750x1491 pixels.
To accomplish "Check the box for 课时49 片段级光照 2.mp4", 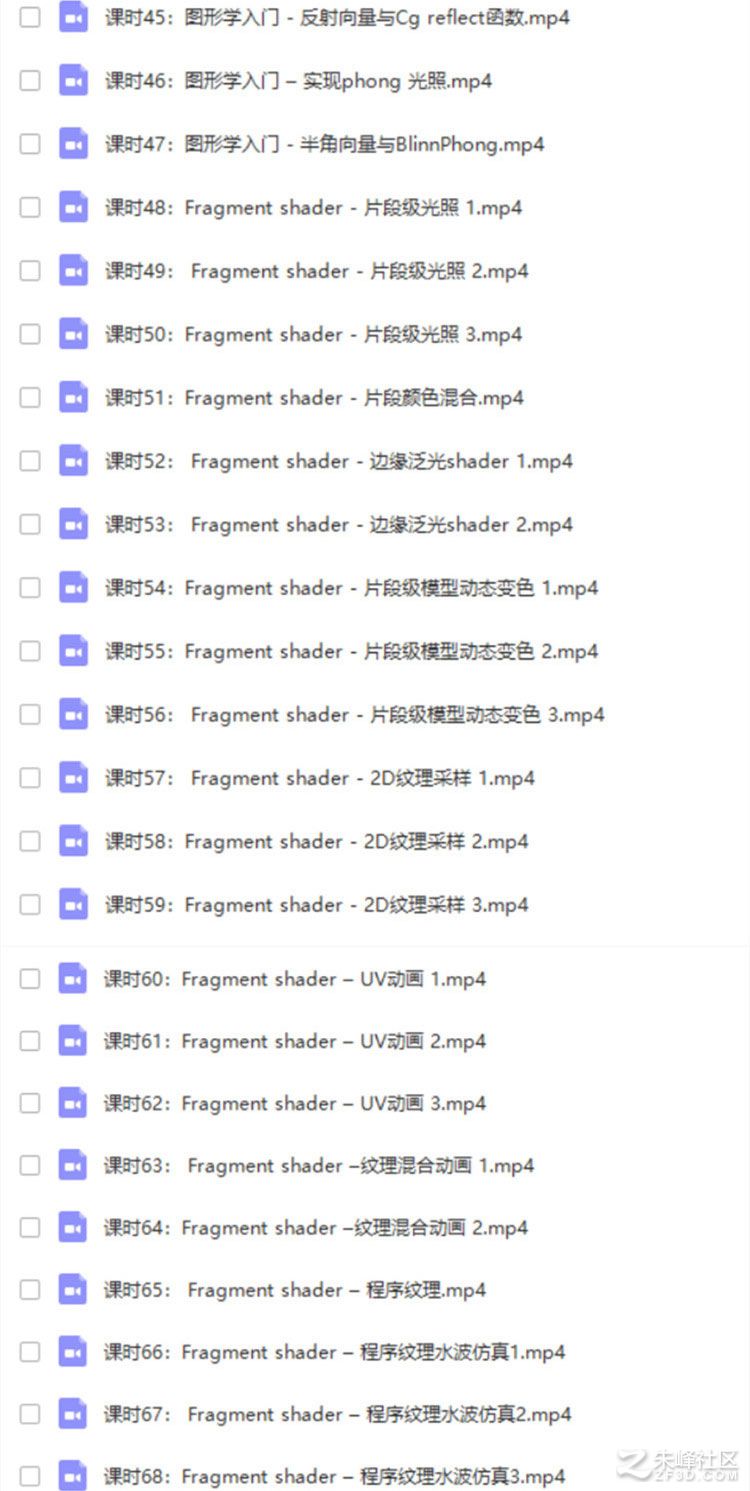I will click(30, 271).
